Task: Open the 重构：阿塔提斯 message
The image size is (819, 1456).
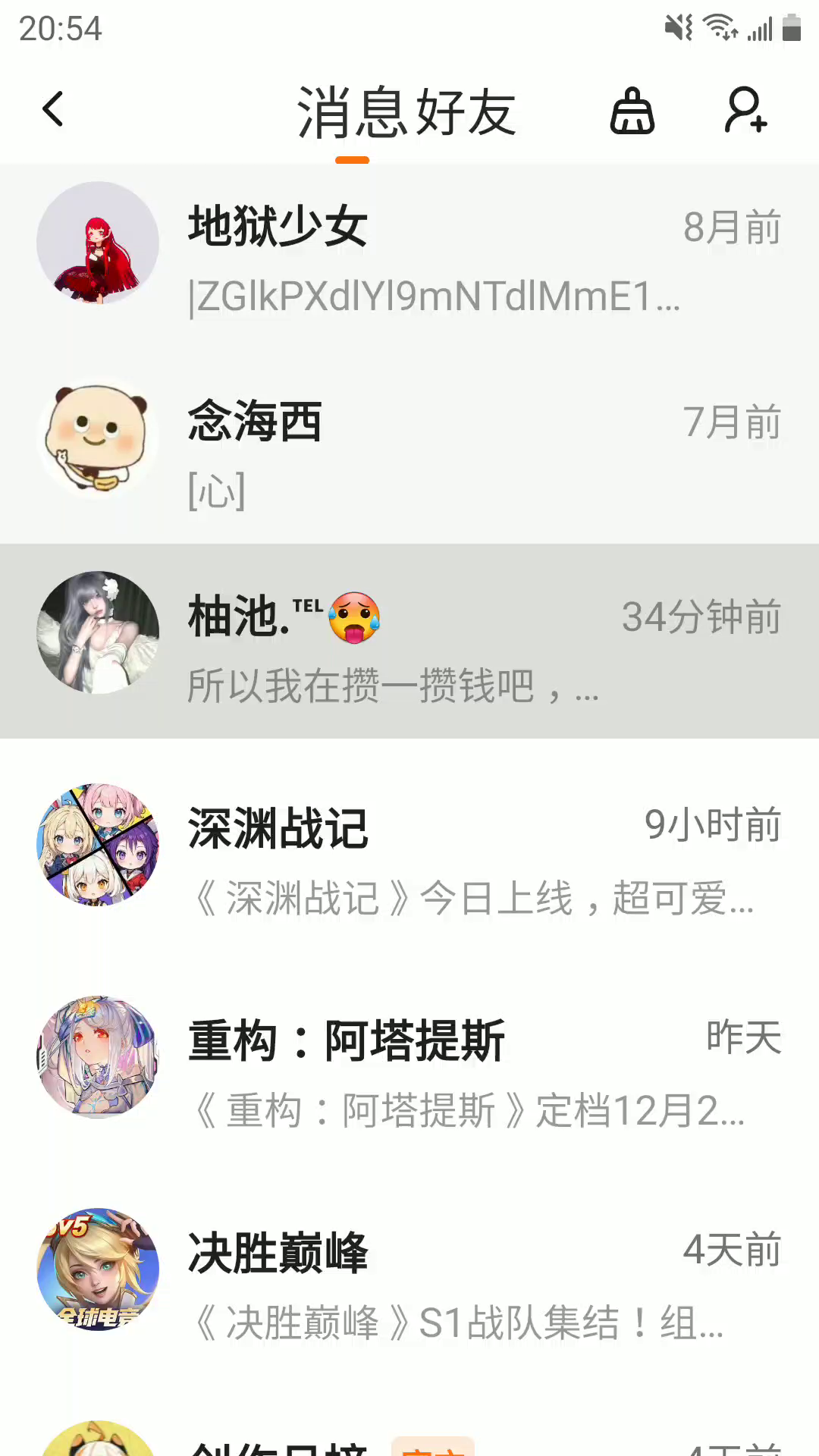Action: (x=409, y=1065)
